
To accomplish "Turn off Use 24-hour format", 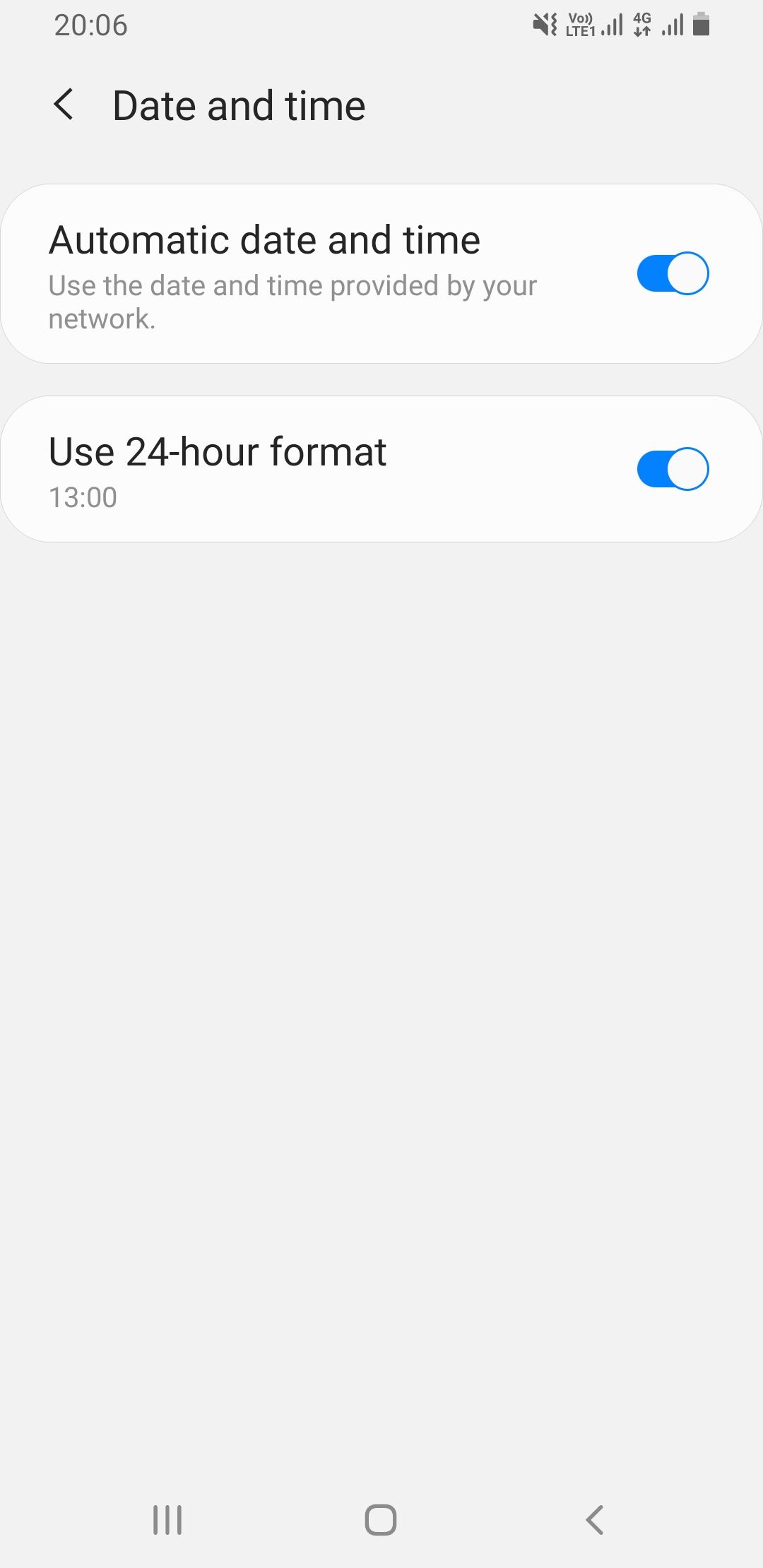I will (x=673, y=468).
